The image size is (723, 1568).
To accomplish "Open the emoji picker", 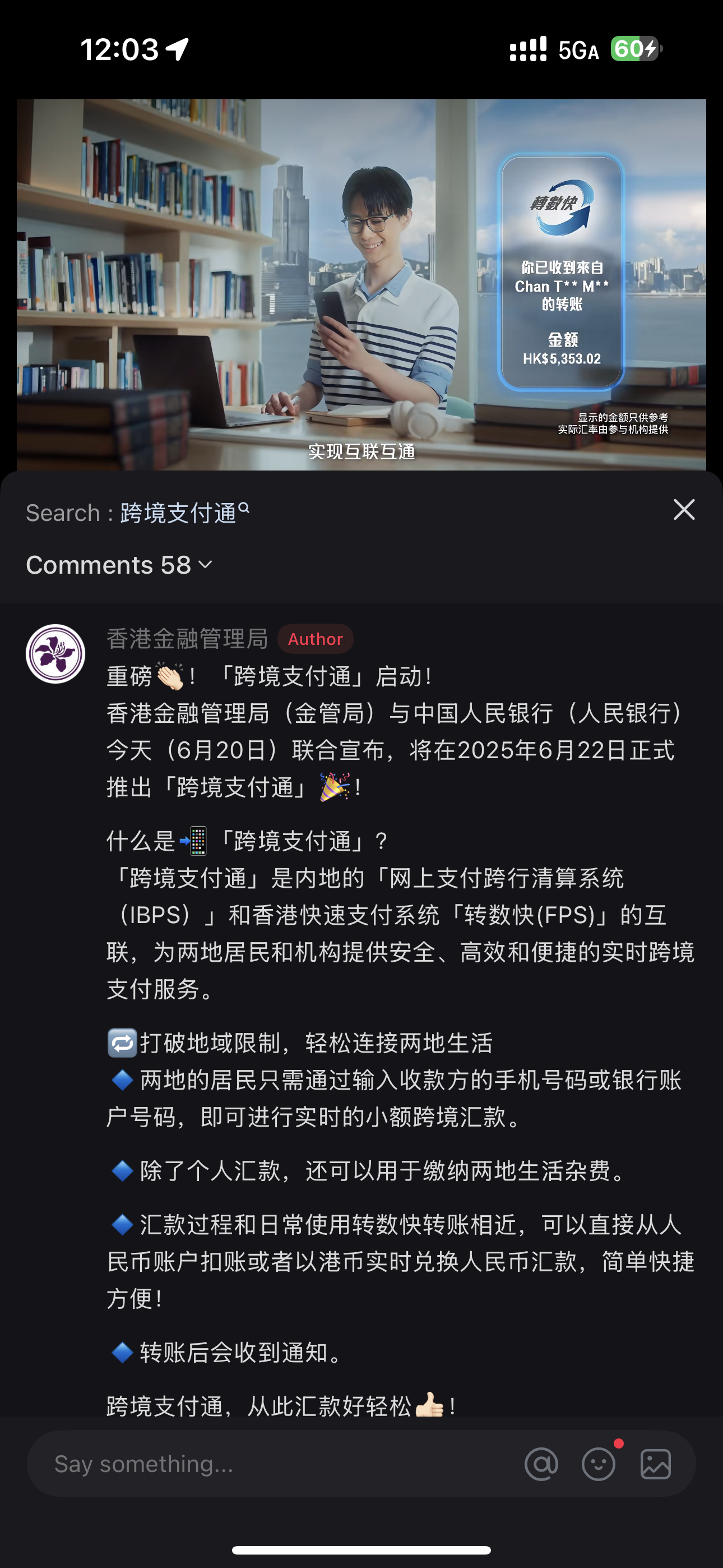I will [x=599, y=1463].
